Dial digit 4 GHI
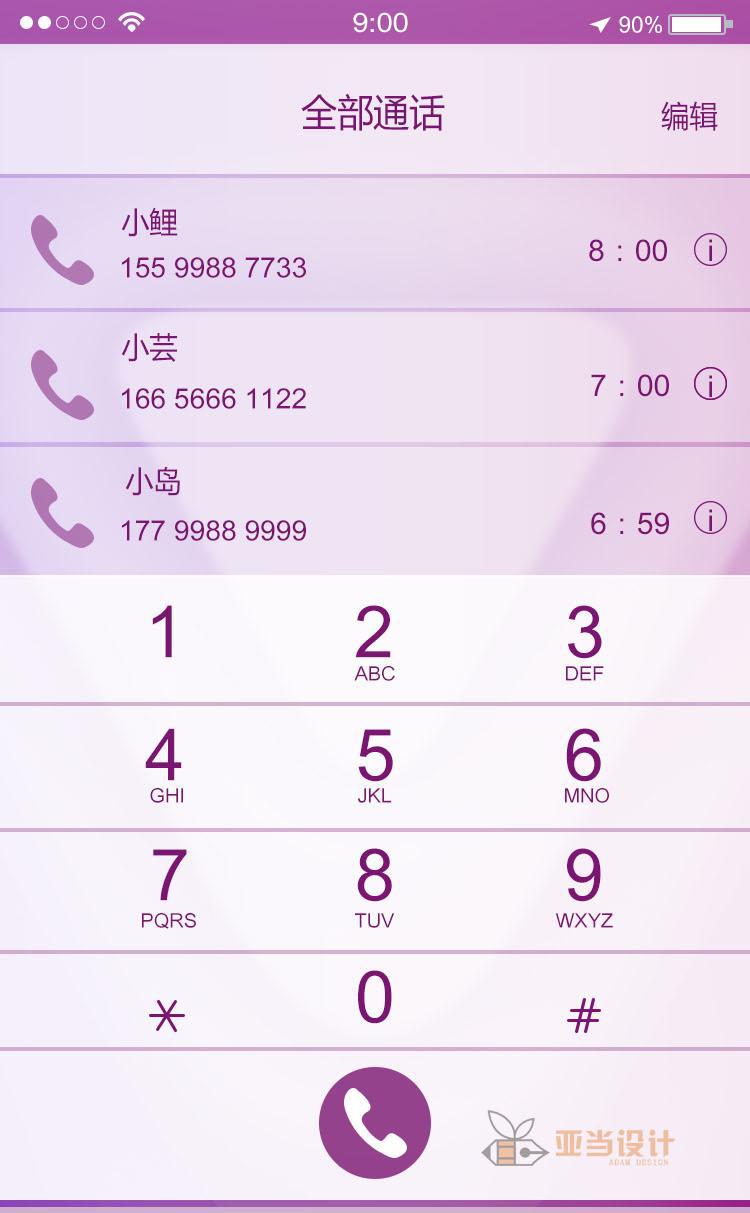This screenshot has height=1213, width=750. tap(165, 766)
